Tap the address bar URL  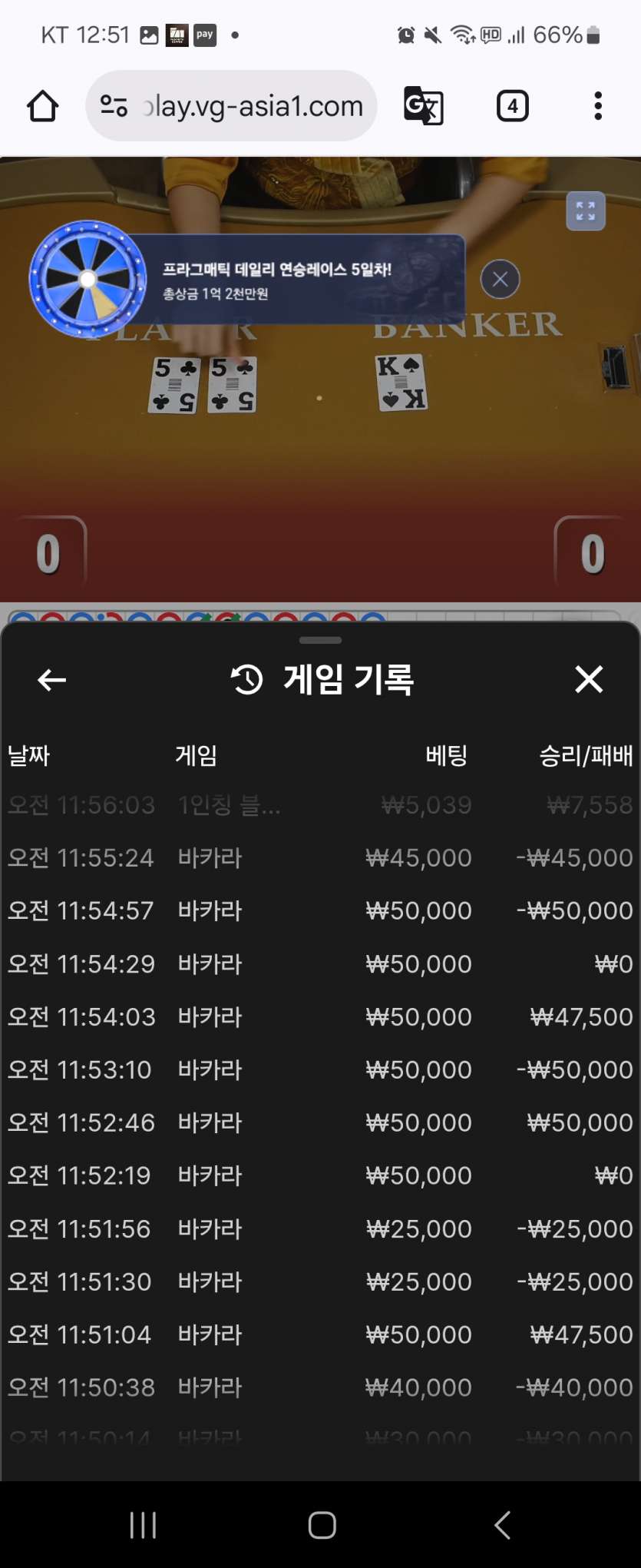[x=253, y=106]
